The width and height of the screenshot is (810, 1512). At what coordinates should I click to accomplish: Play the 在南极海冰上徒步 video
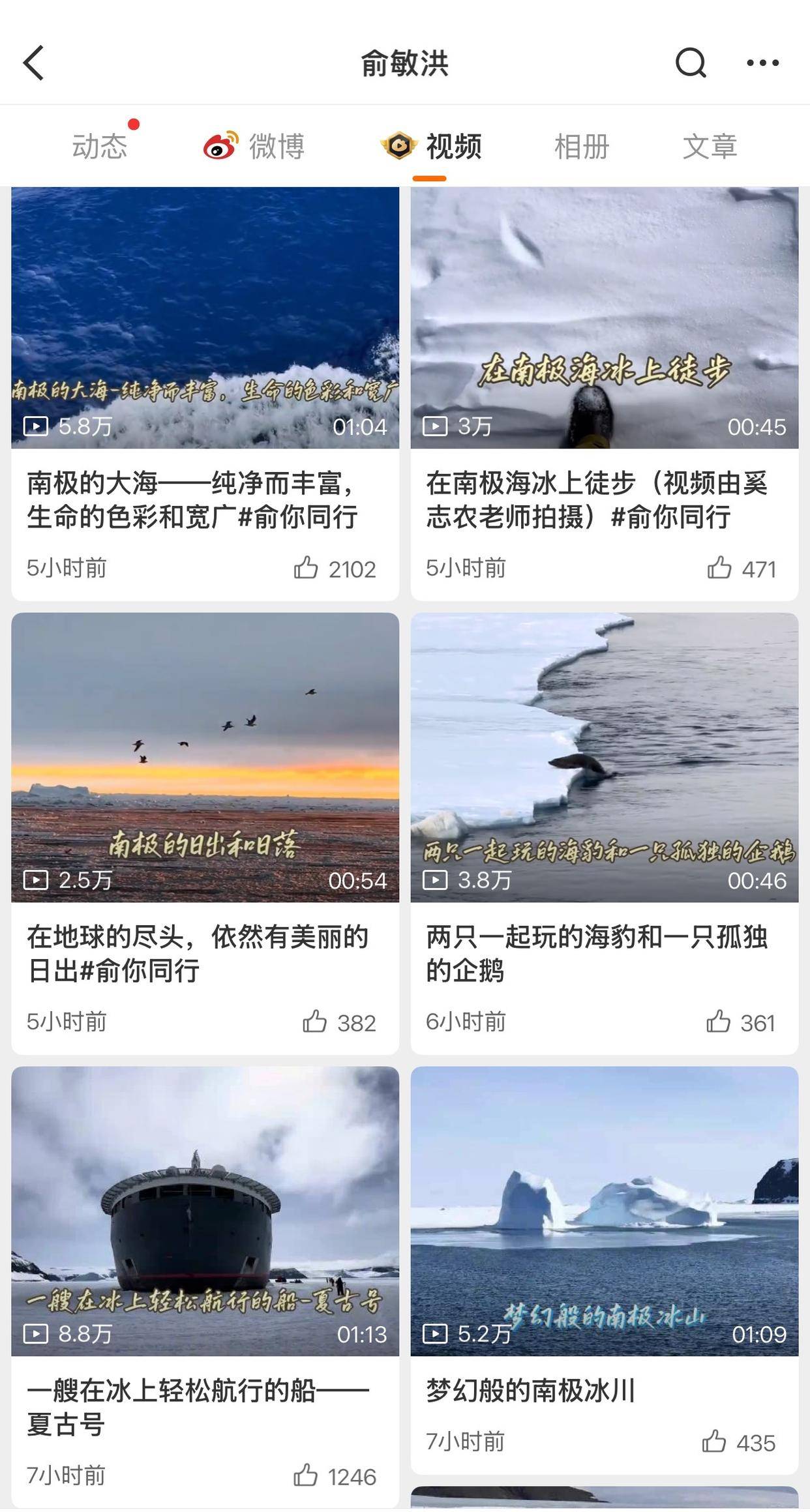coord(604,318)
